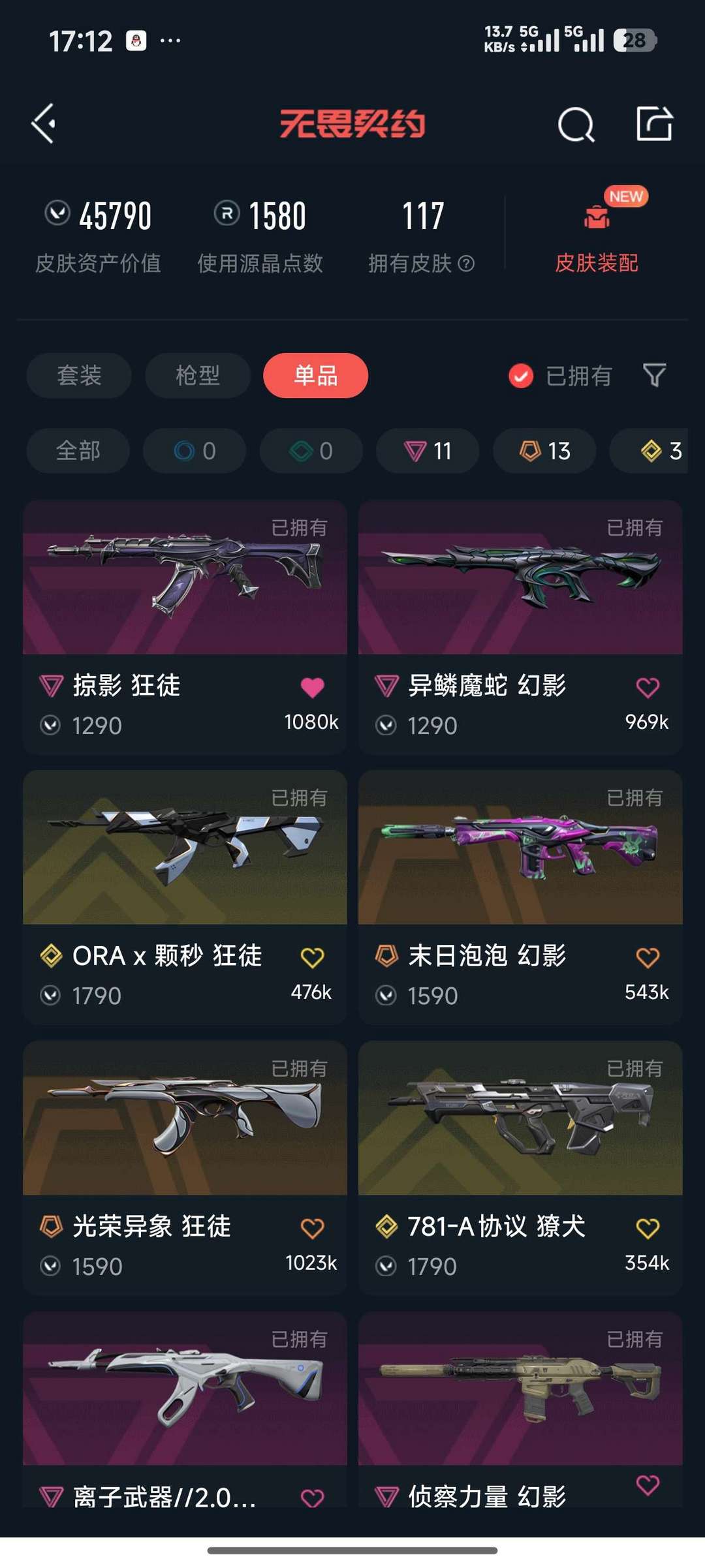The width and height of the screenshot is (705, 1568).
Task: Filter by the purple tier chip showing 11
Action: click(428, 450)
